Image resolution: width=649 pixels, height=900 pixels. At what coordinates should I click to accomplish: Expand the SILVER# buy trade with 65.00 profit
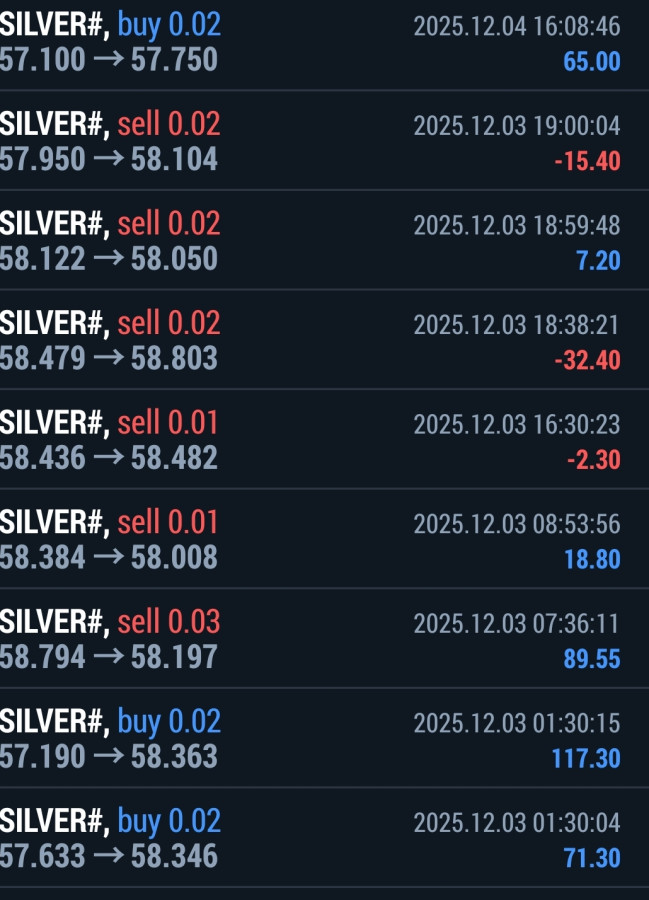324,43
